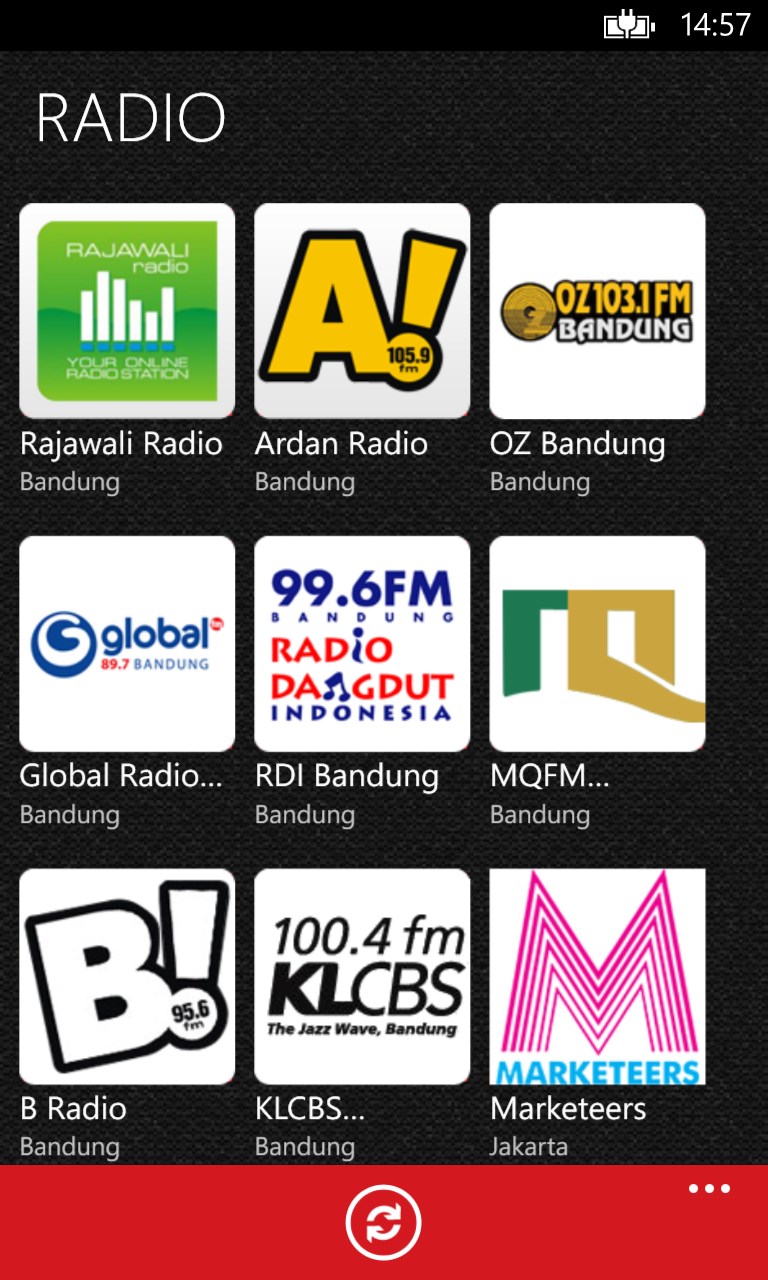Open RDI Bandung dangdut station

pos(362,644)
